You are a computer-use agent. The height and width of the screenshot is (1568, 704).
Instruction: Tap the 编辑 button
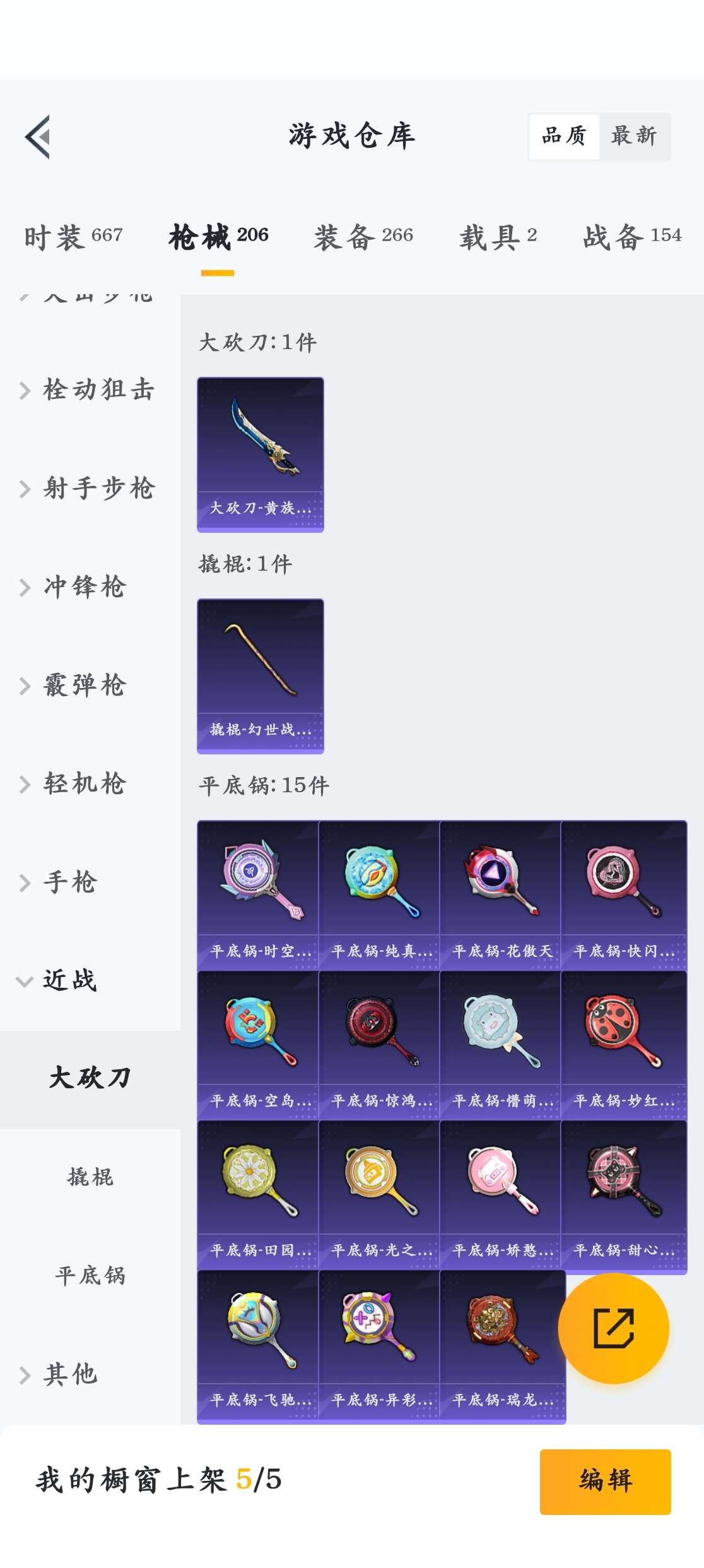pyautogui.click(x=605, y=1481)
